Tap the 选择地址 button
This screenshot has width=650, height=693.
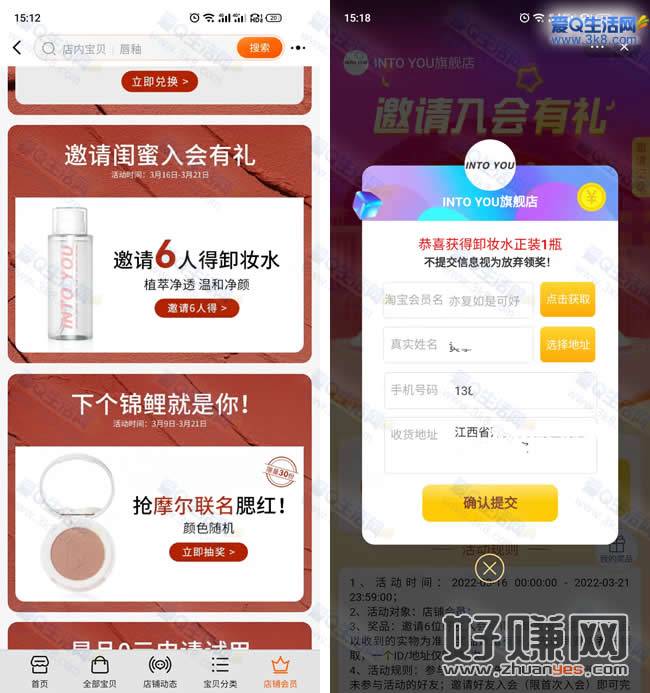567,344
